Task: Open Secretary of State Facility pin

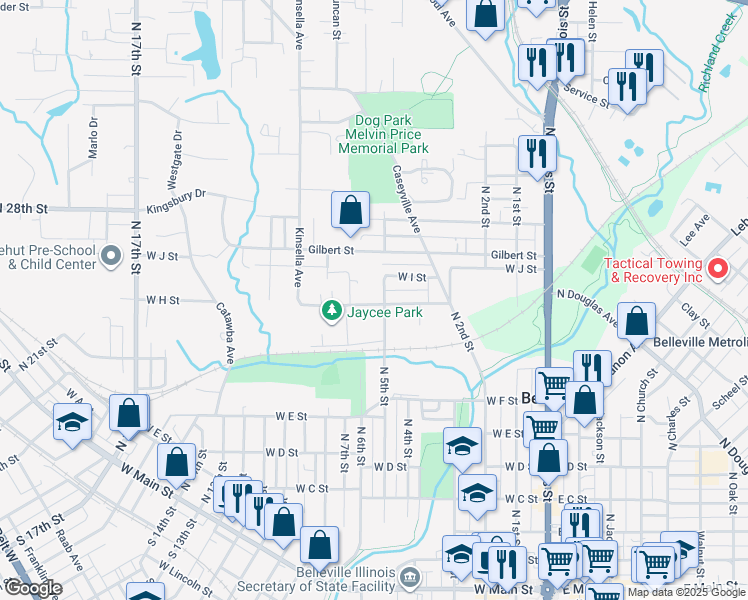Action: pyautogui.click(x=410, y=577)
